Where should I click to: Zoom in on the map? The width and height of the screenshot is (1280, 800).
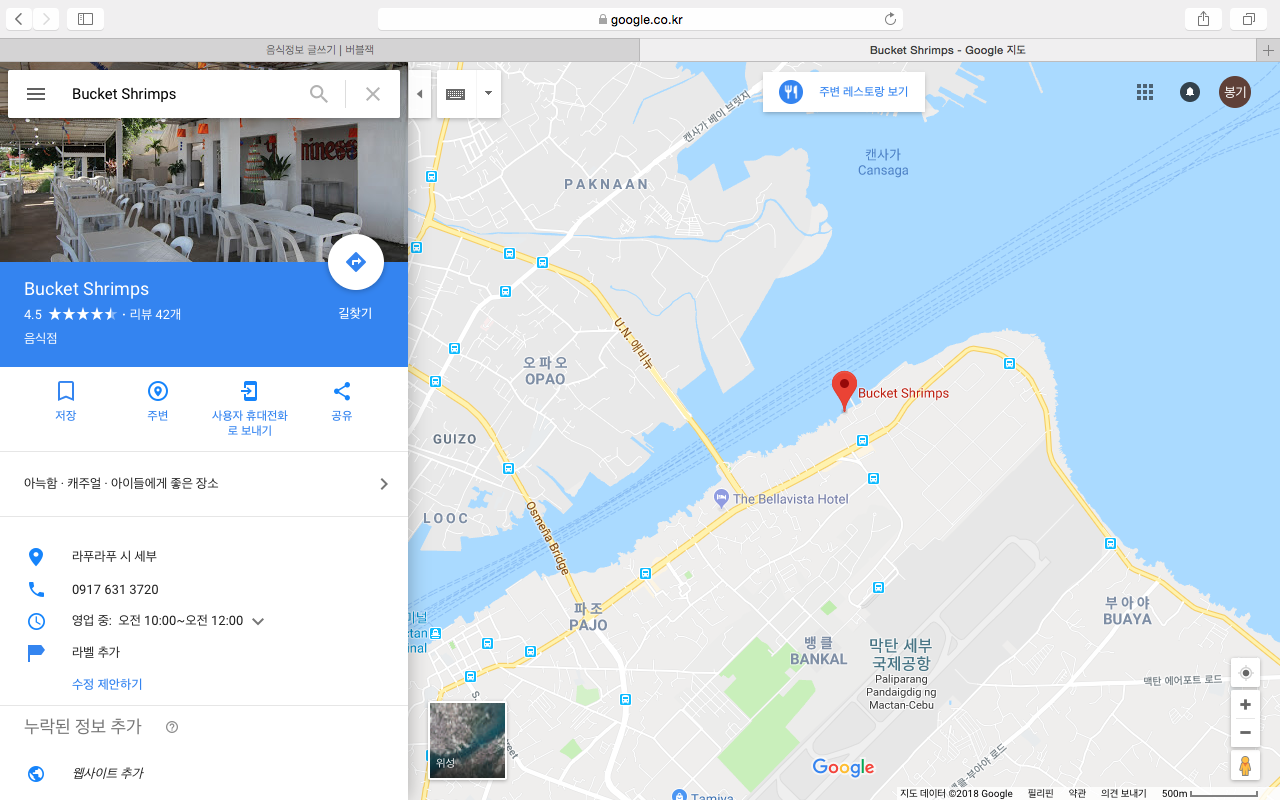click(x=1245, y=705)
